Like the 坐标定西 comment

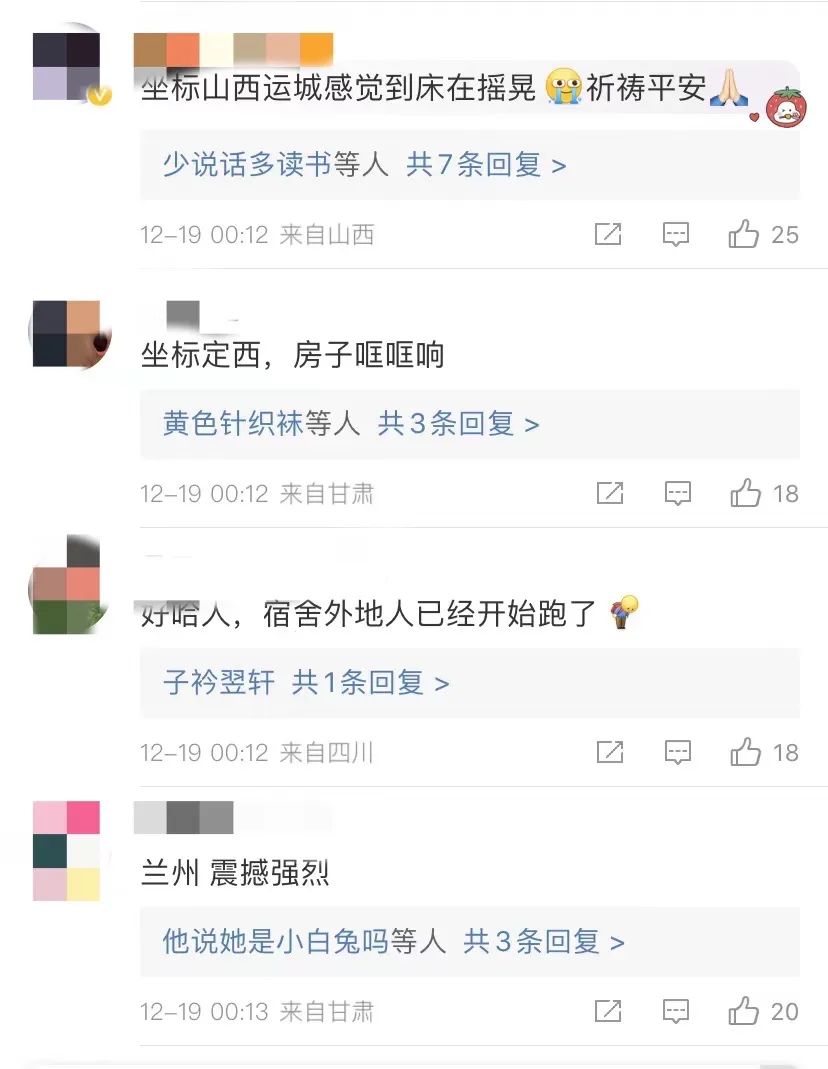(745, 493)
